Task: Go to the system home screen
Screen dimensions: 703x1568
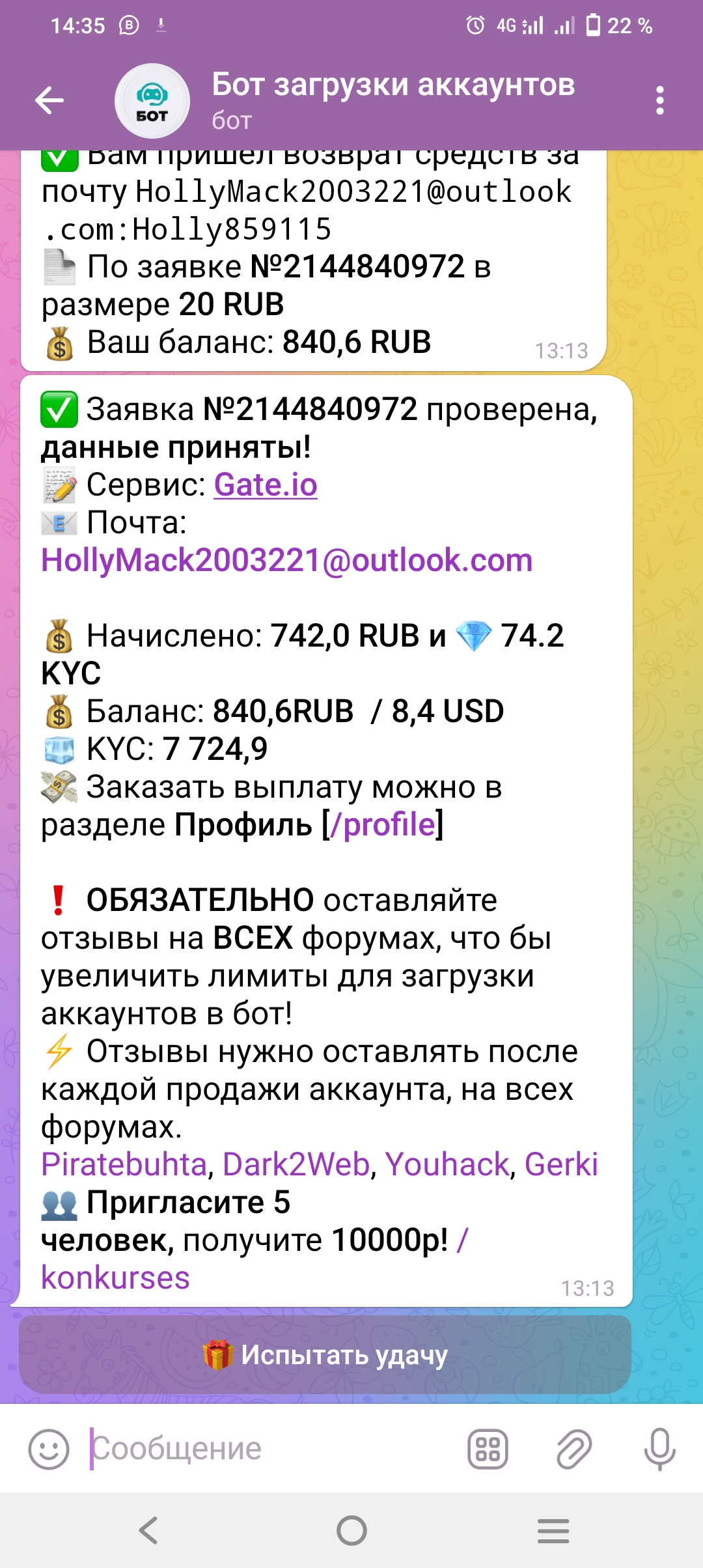Action: pos(351,1530)
